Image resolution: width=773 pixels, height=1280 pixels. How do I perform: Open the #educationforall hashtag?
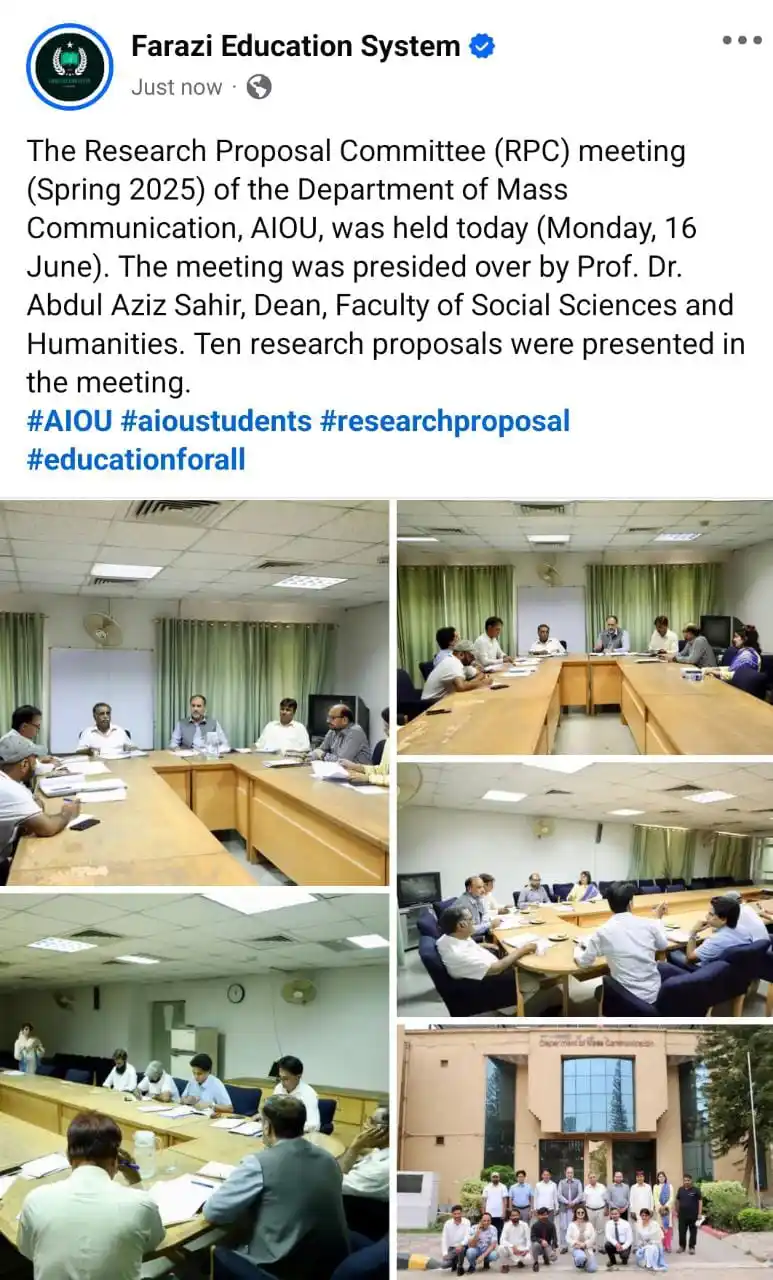click(136, 459)
